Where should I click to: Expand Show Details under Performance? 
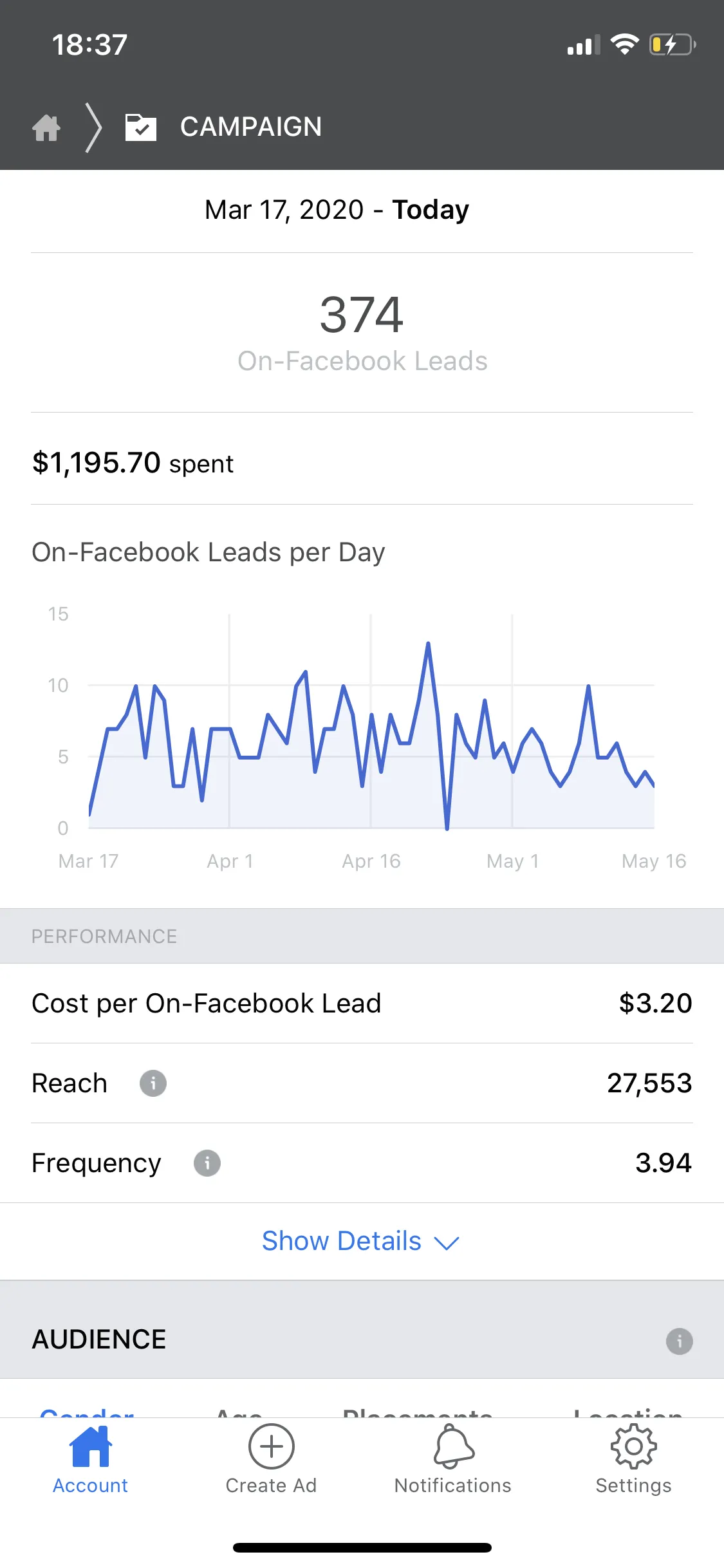pyautogui.click(x=361, y=1241)
